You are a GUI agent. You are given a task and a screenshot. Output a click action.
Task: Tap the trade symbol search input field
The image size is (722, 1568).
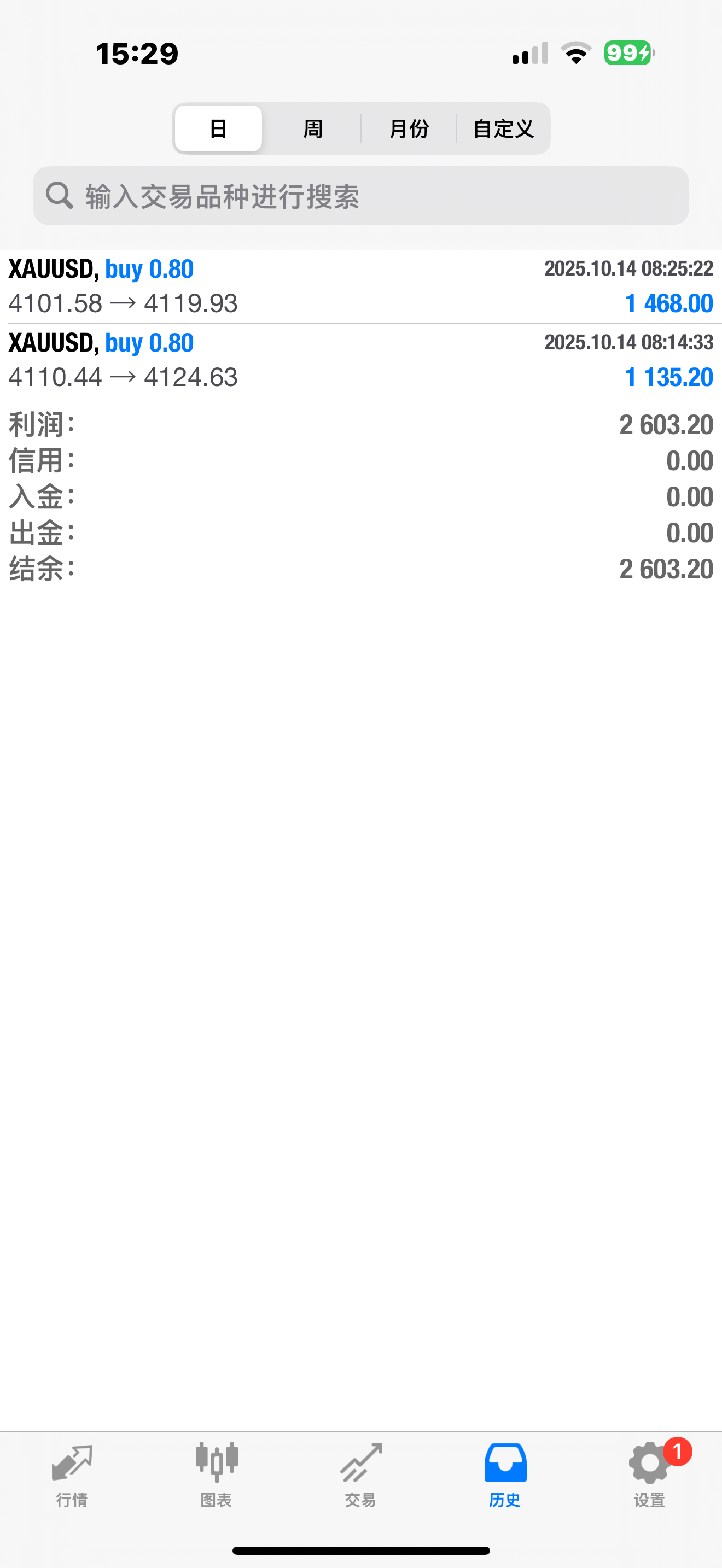point(361,196)
